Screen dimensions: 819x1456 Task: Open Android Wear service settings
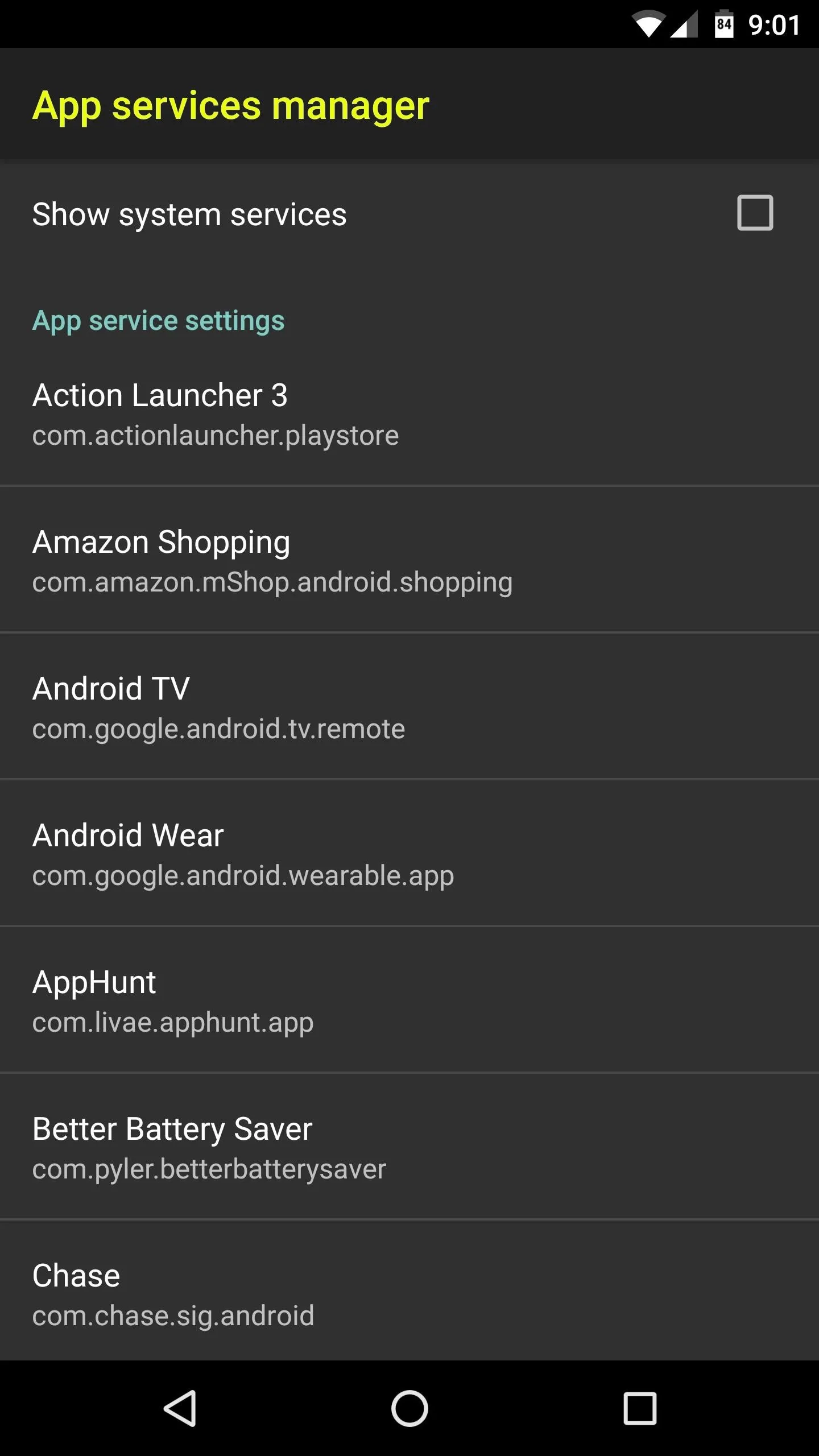[x=409, y=853]
